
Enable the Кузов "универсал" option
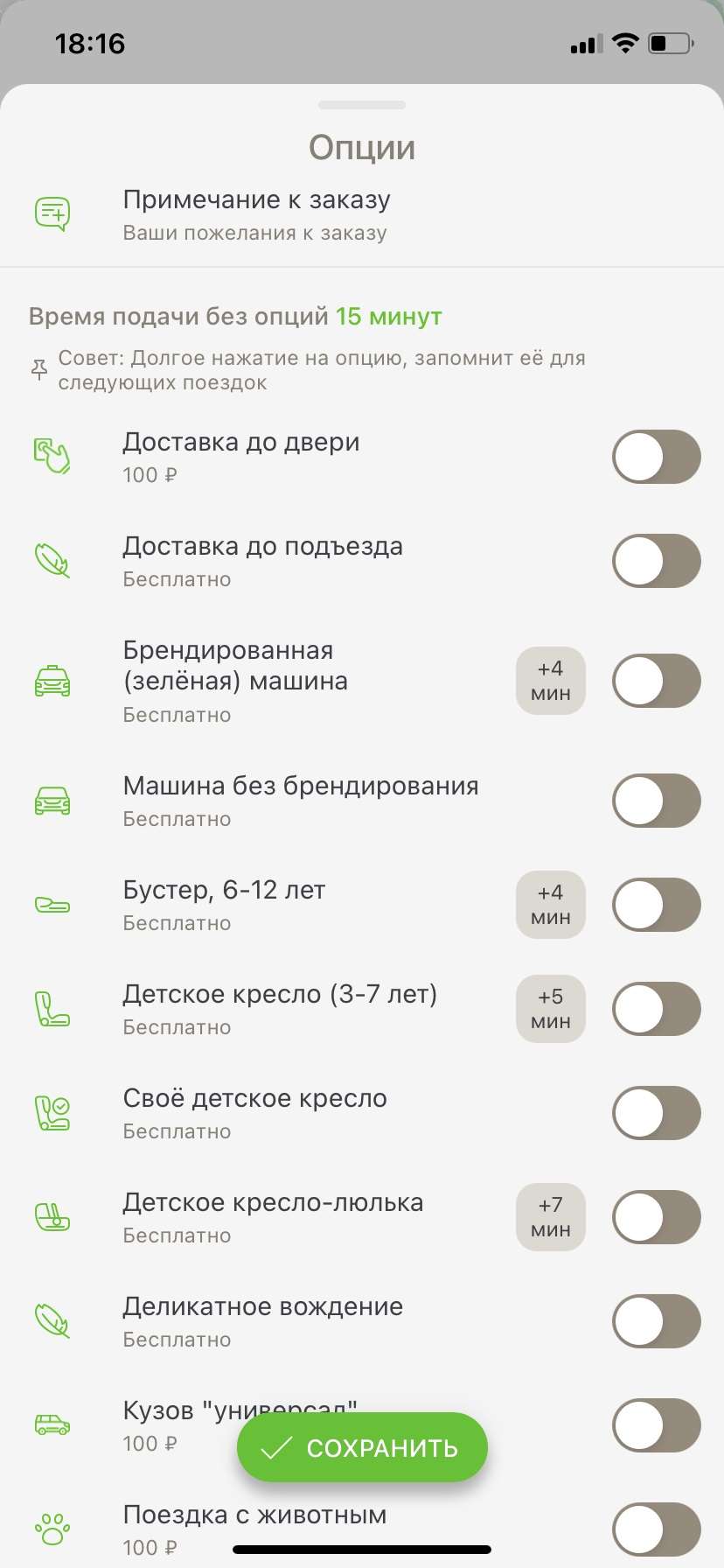(x=657, y=1425)
